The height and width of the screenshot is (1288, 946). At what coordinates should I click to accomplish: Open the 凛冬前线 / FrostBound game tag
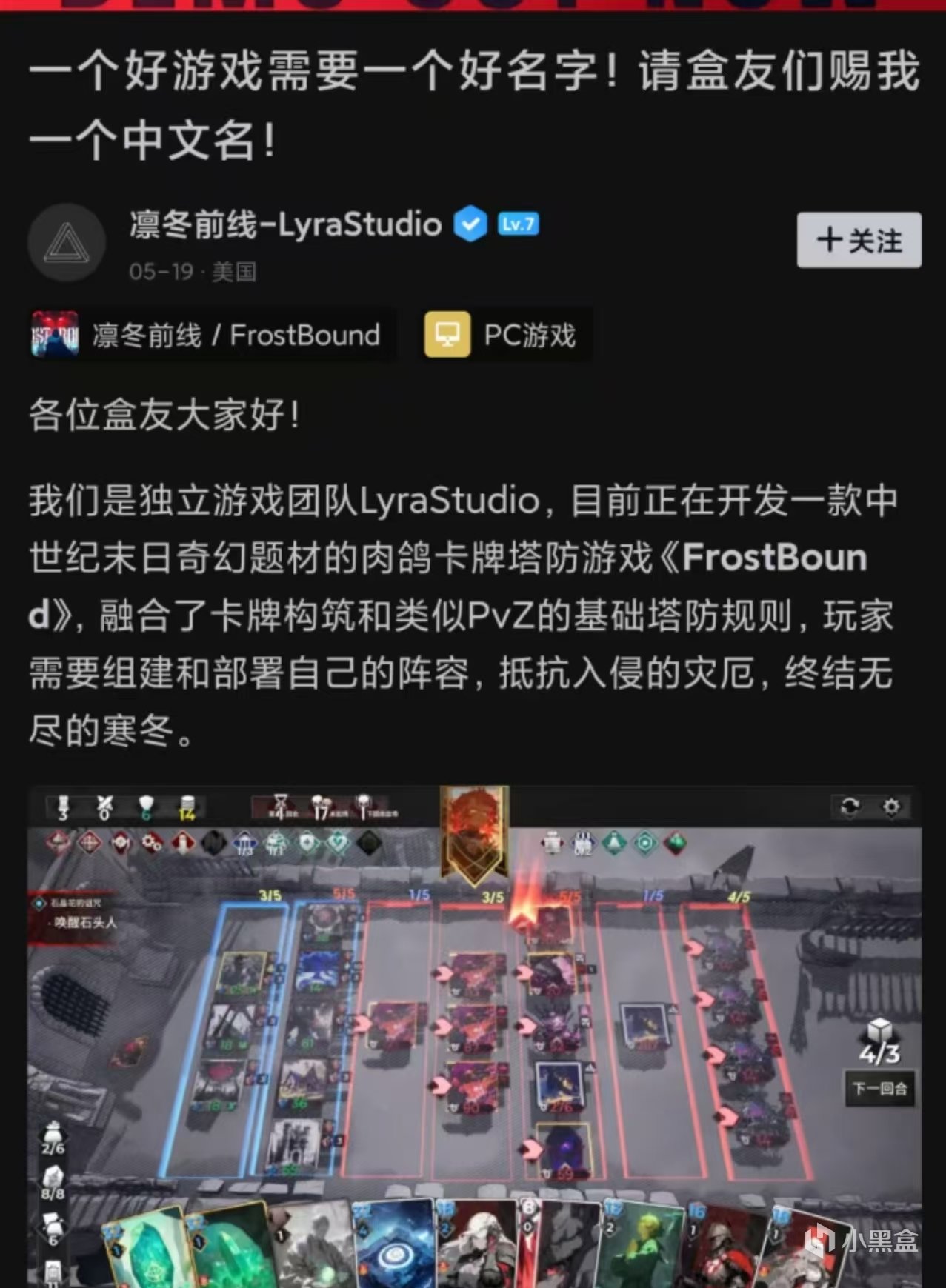[210, 336]
